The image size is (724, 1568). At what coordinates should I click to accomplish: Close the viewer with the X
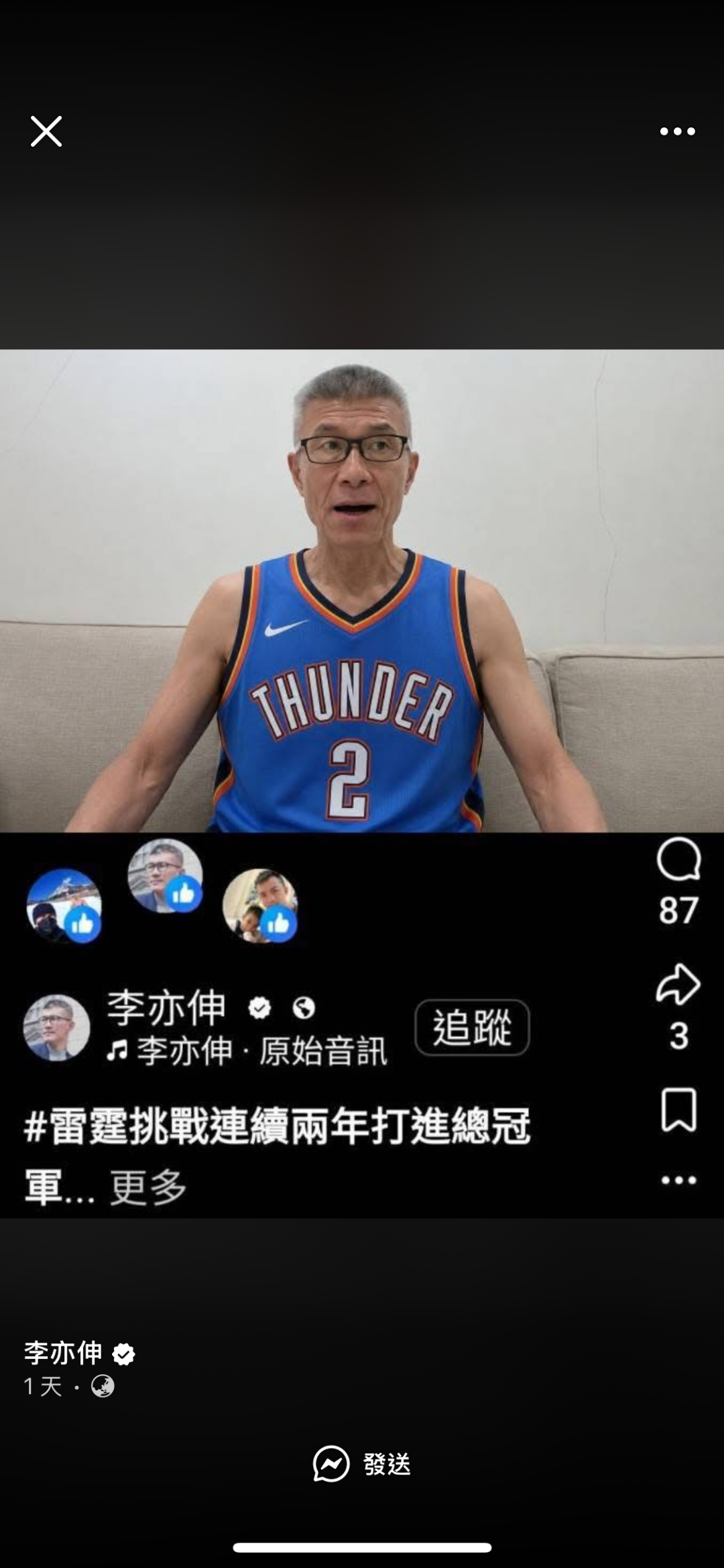tap(46, 131)
